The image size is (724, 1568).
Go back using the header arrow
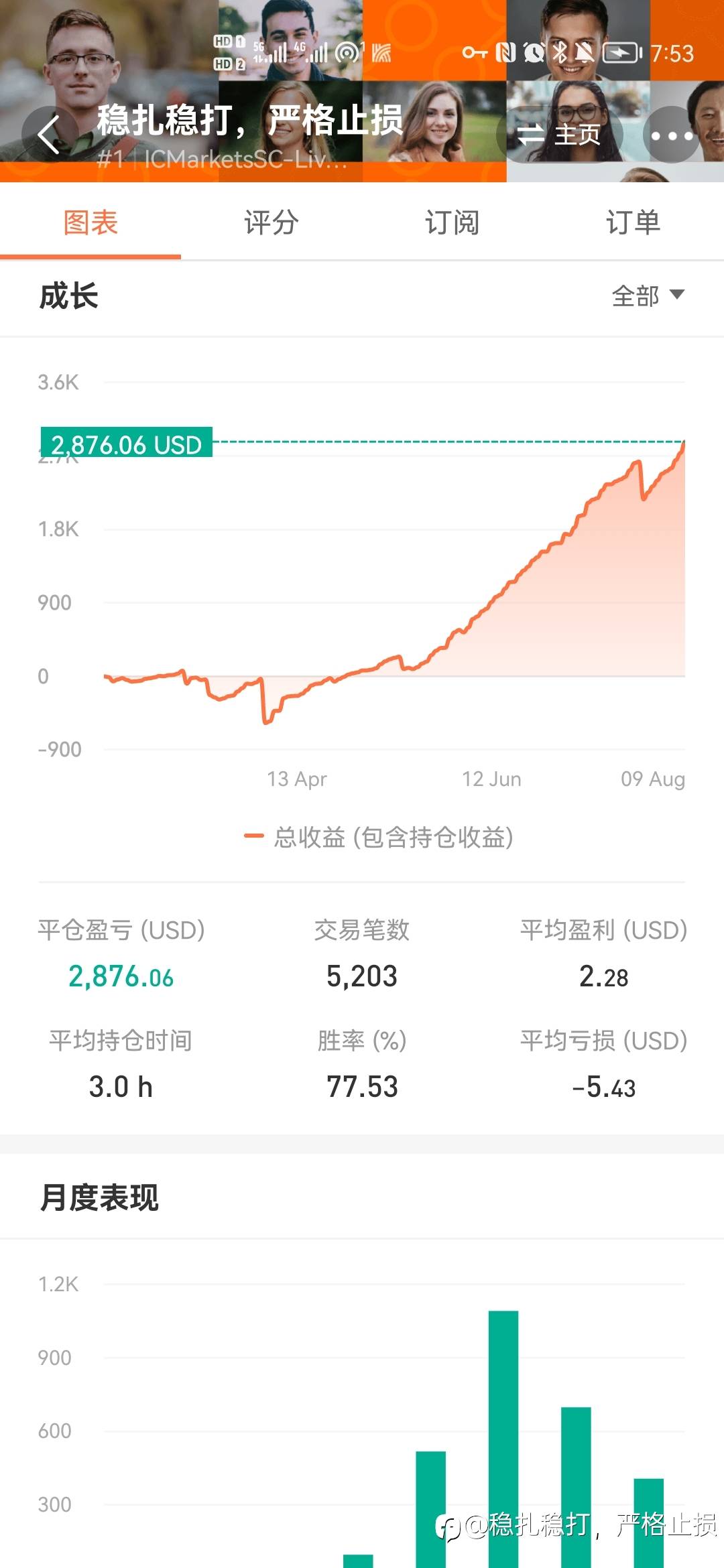[48, 134]
